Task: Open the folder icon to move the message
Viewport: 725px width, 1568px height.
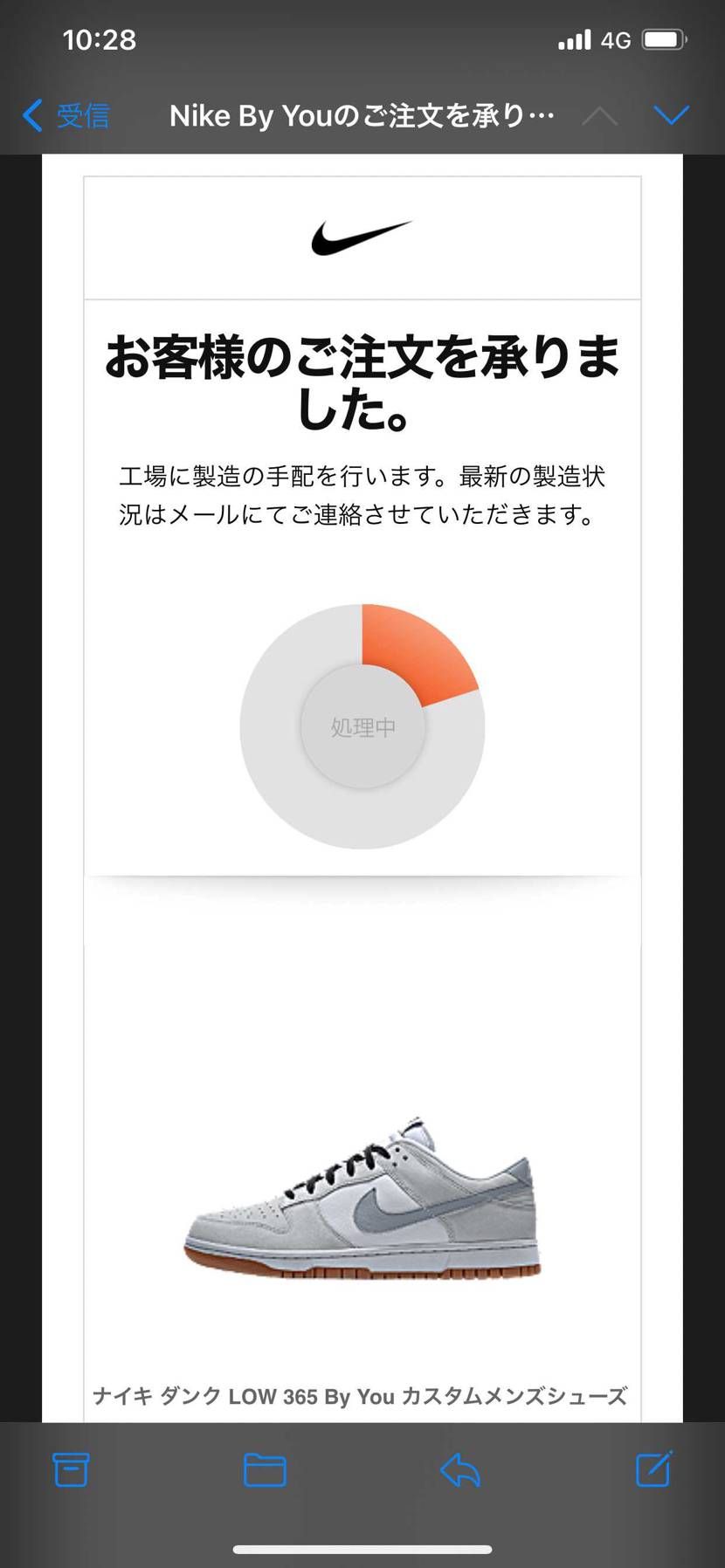Action: tap(265, 1469)
